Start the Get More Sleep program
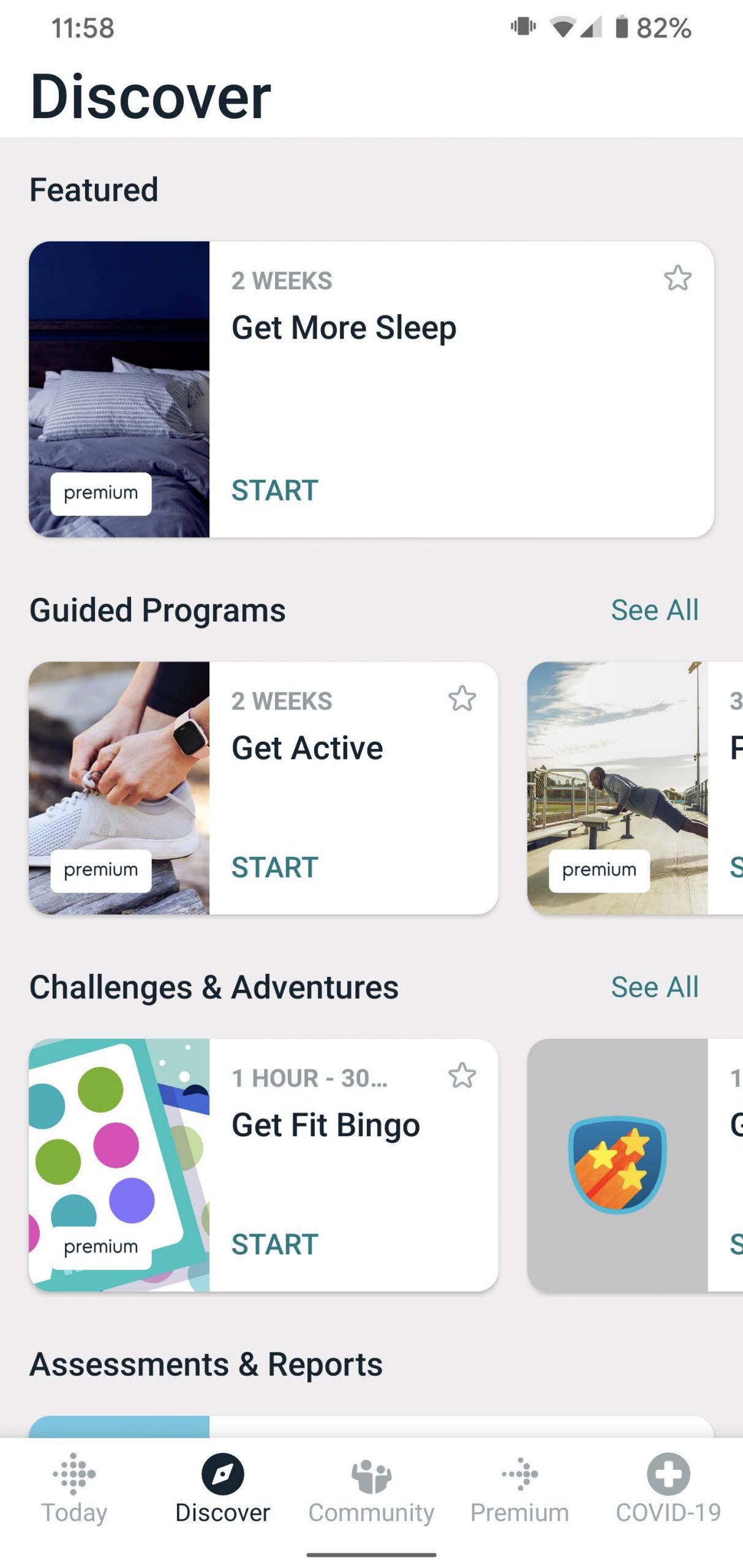 [274, 490]
